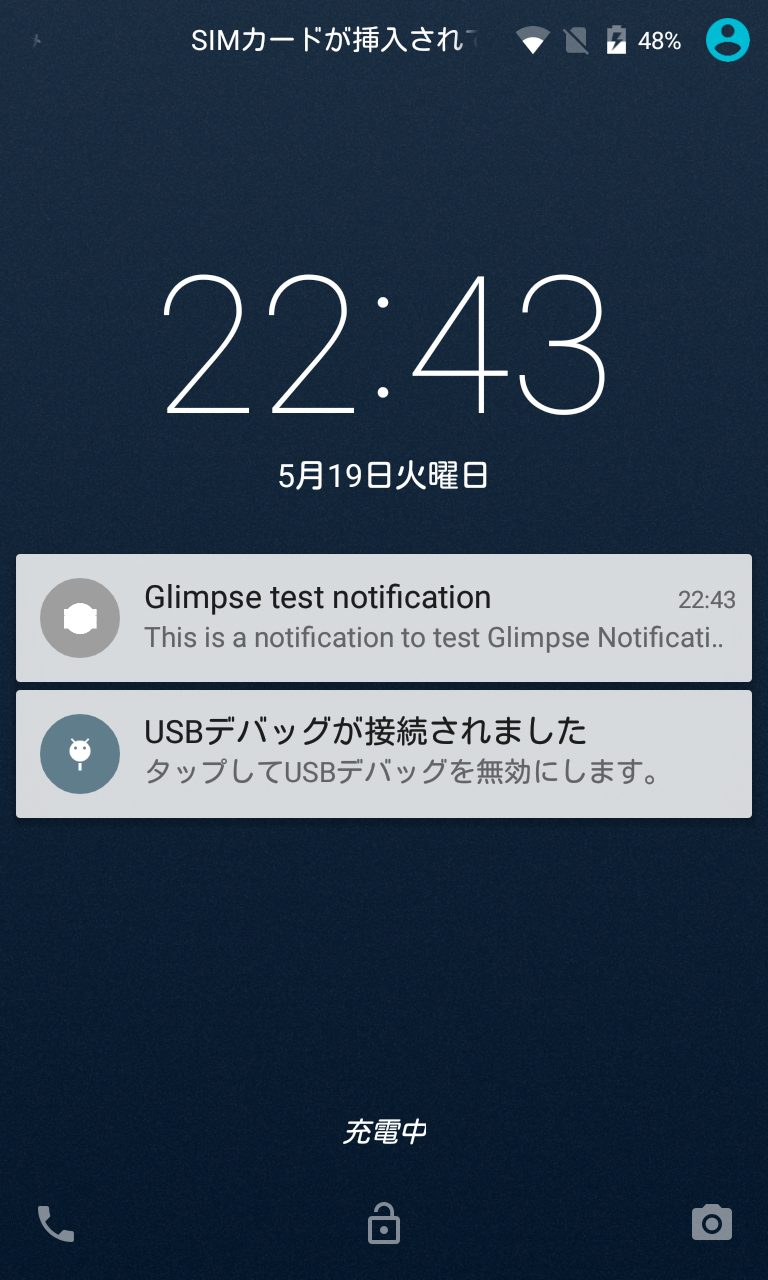Screen dimensions: 768x1280
Task: Expand the Glimpse test notification
Action: [384, 618]
